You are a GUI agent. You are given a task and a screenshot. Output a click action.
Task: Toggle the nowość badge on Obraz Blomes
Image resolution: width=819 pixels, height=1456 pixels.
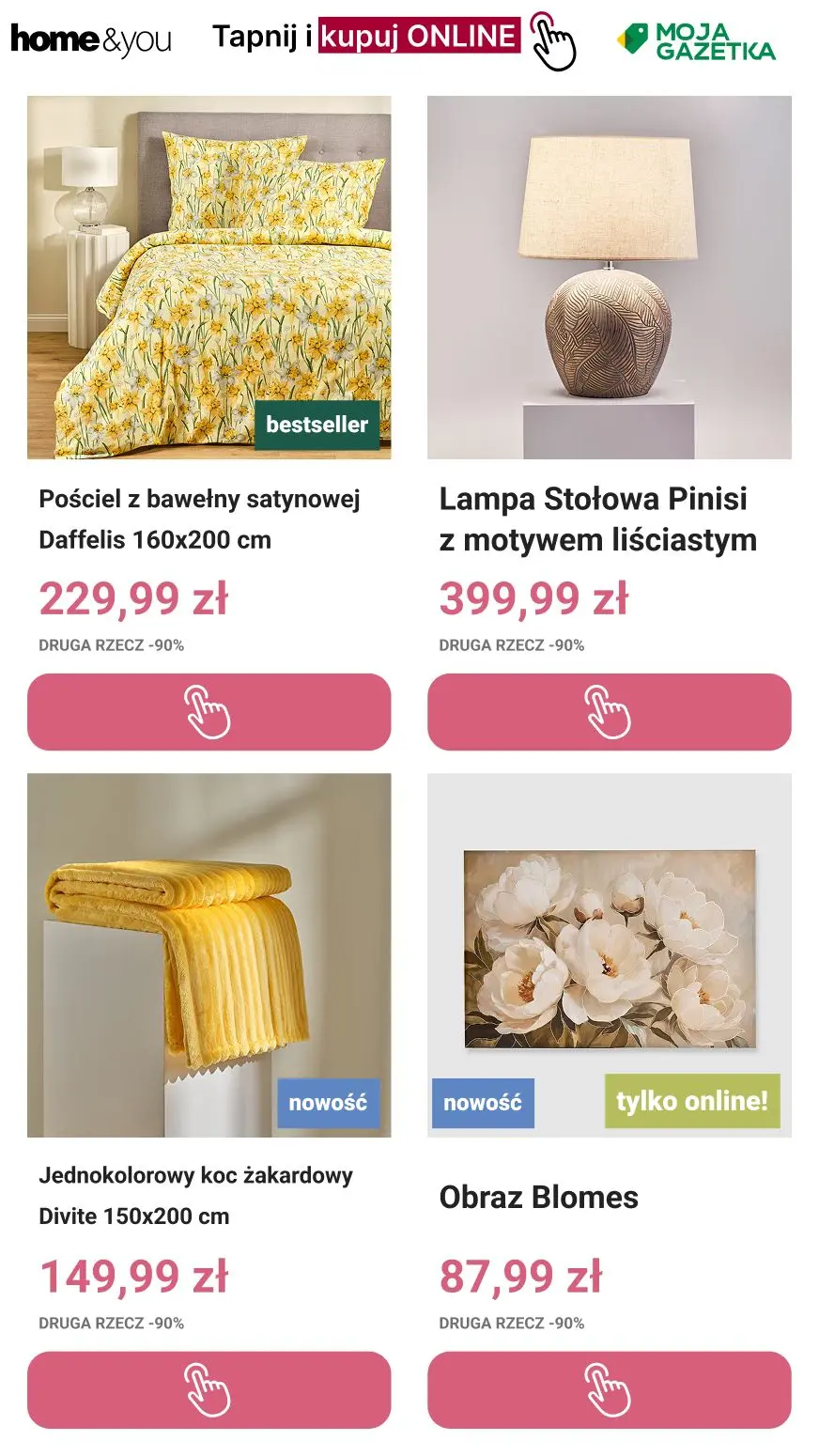(x=484, y=1105)
